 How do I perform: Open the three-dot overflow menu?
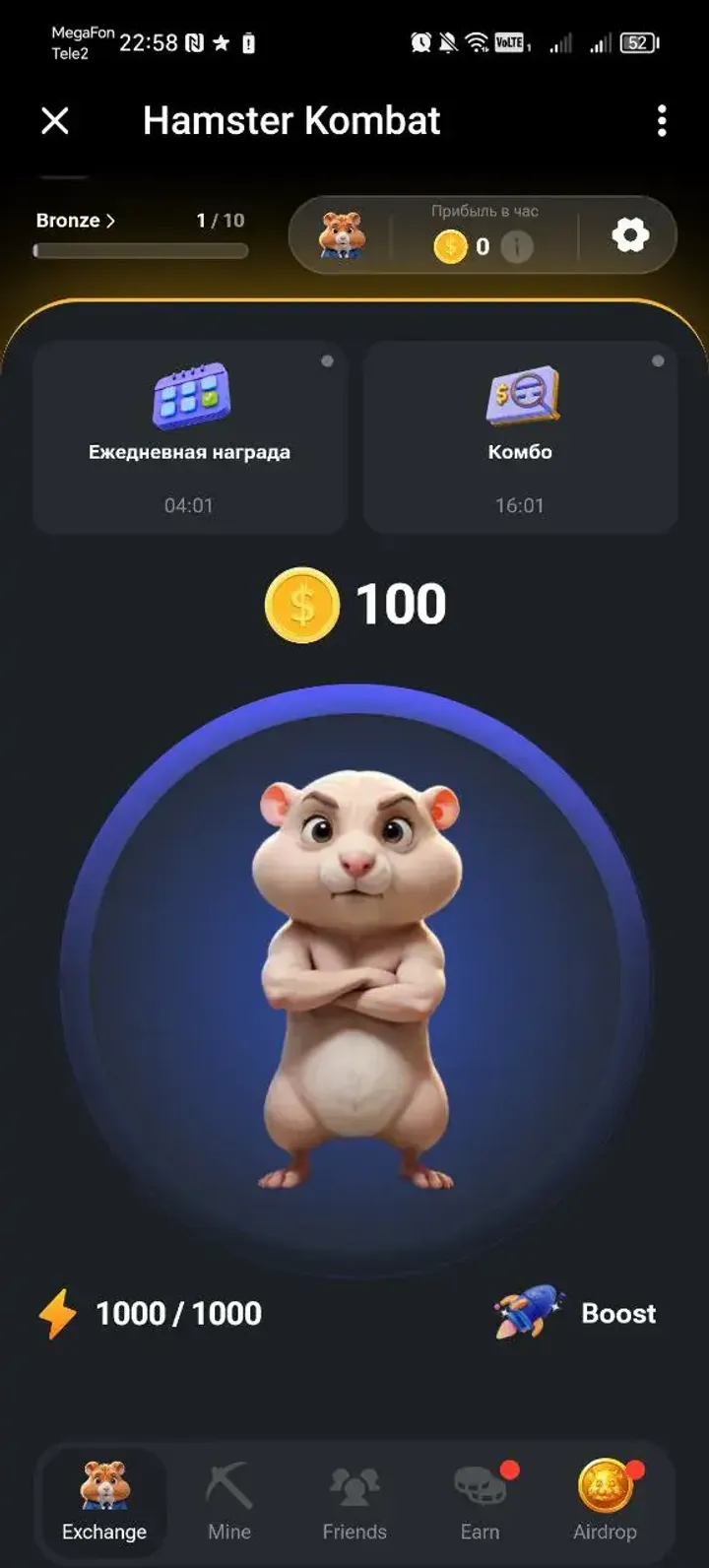[x=661, y=120]
